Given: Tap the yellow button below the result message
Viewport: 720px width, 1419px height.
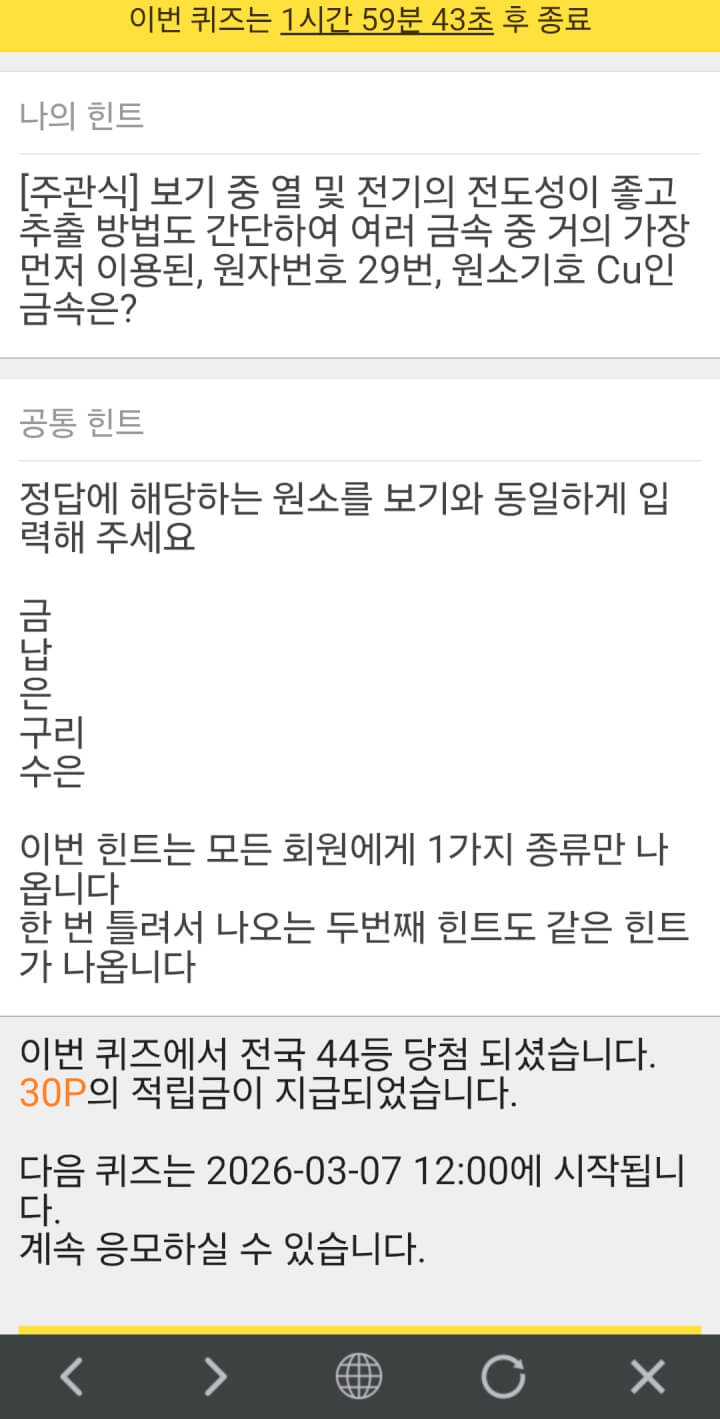Looking at the screenshot, I should point(360,1330).
